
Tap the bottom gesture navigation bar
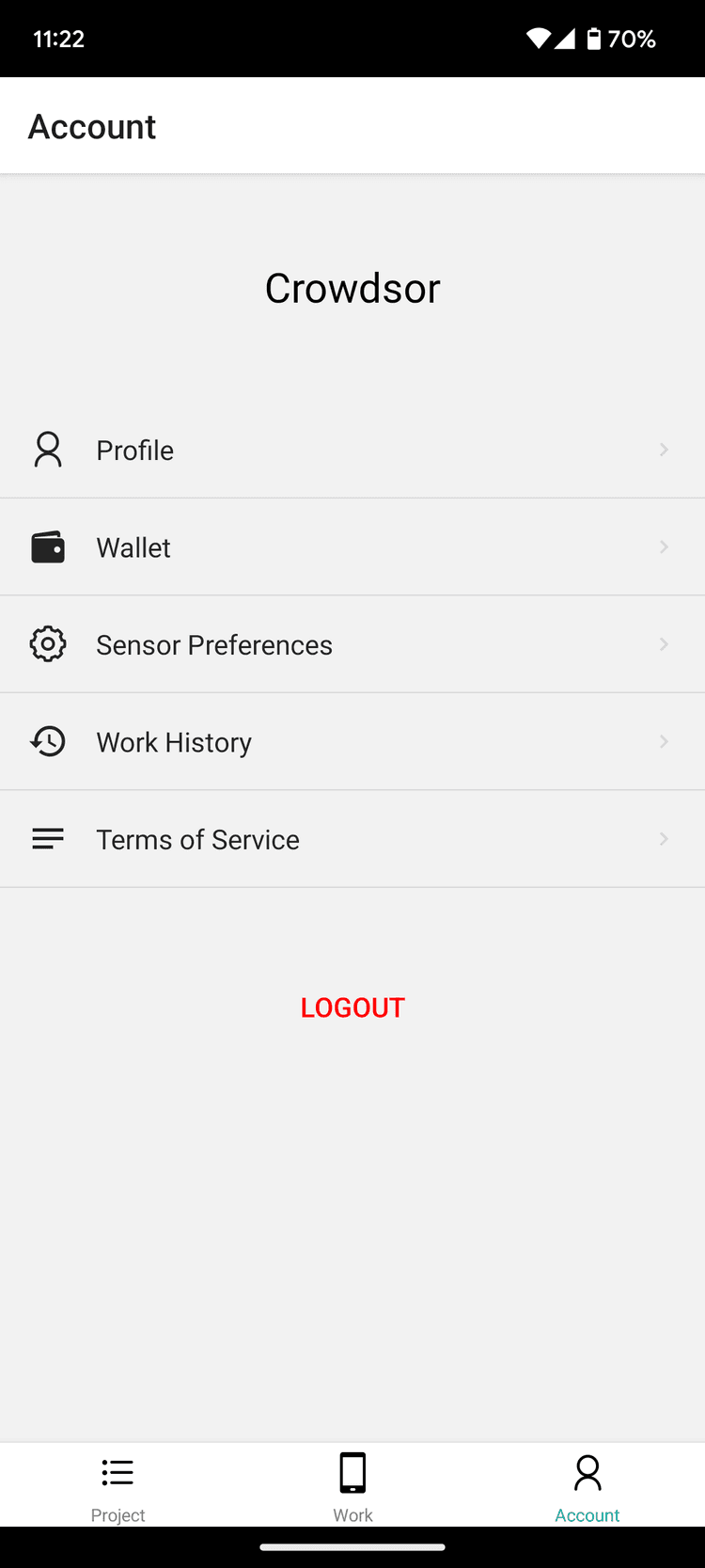352,1546
